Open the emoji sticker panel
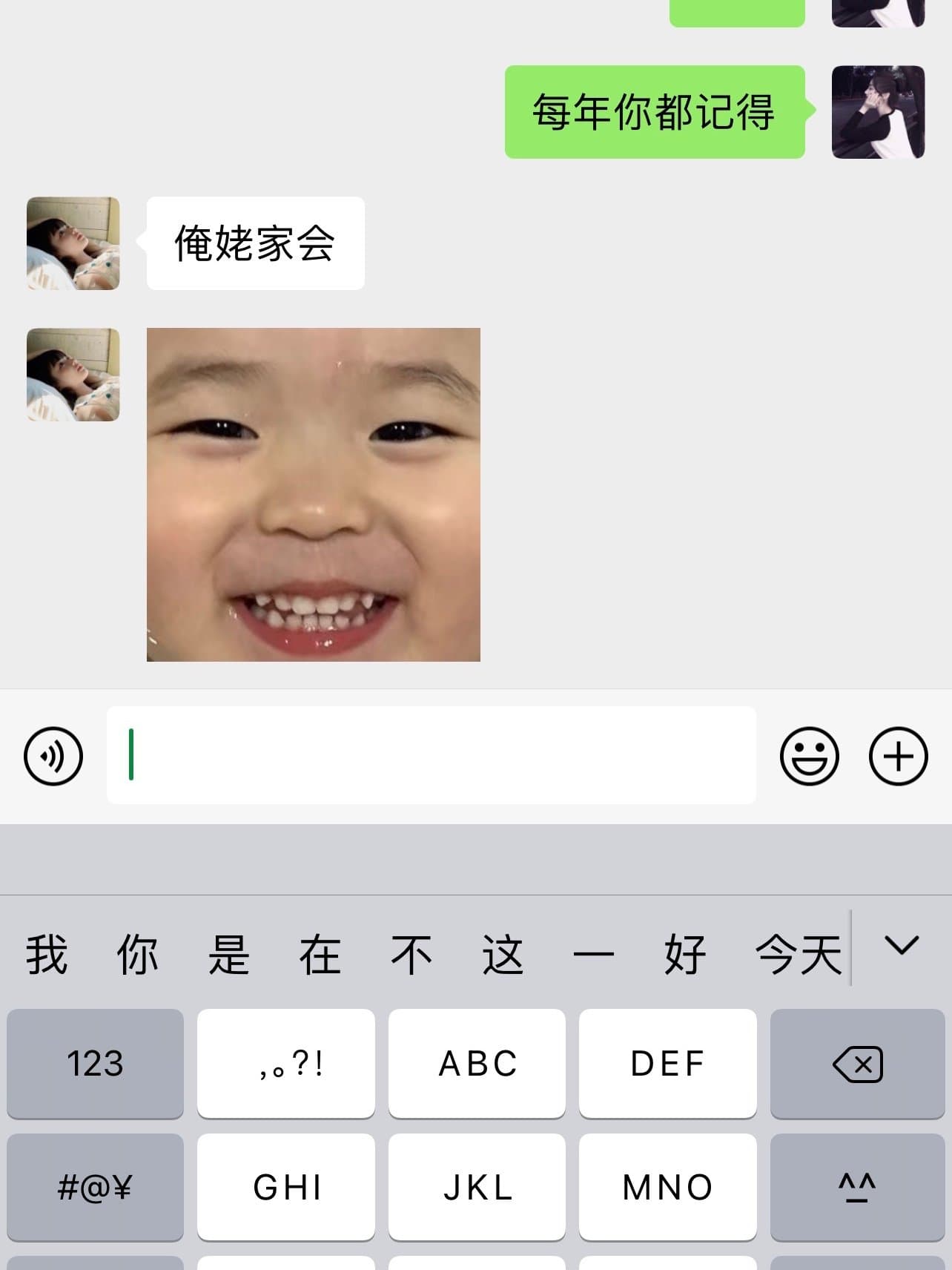The image size is (952, 1270). [809, 756]
